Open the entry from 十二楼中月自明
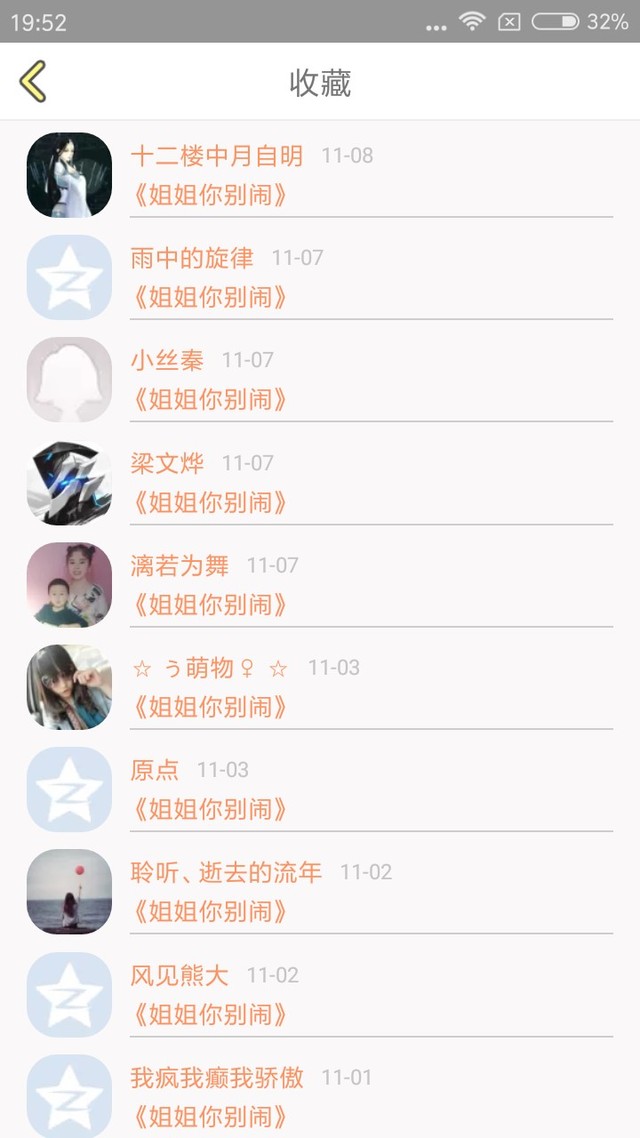Screen dimensions: 640x1138 pos(320,175)
